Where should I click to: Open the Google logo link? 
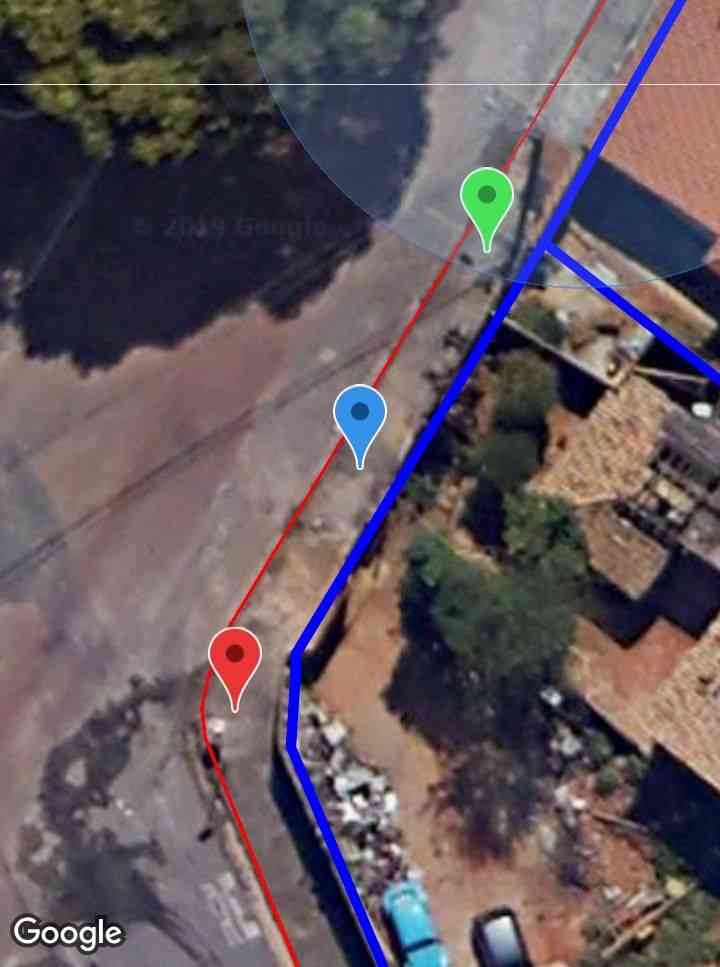point(67,933)
